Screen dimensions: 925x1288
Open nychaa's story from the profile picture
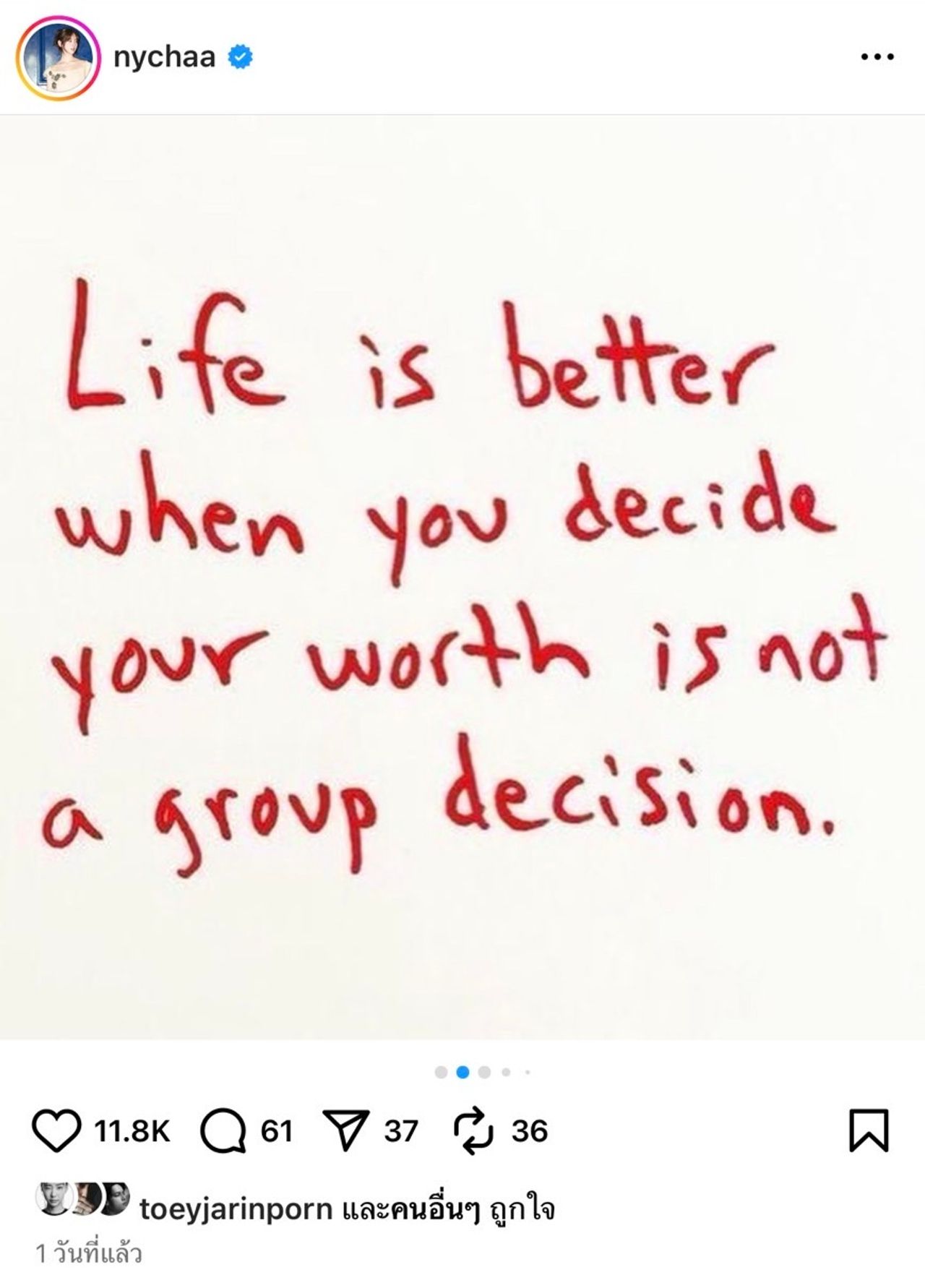click(58, 58)
